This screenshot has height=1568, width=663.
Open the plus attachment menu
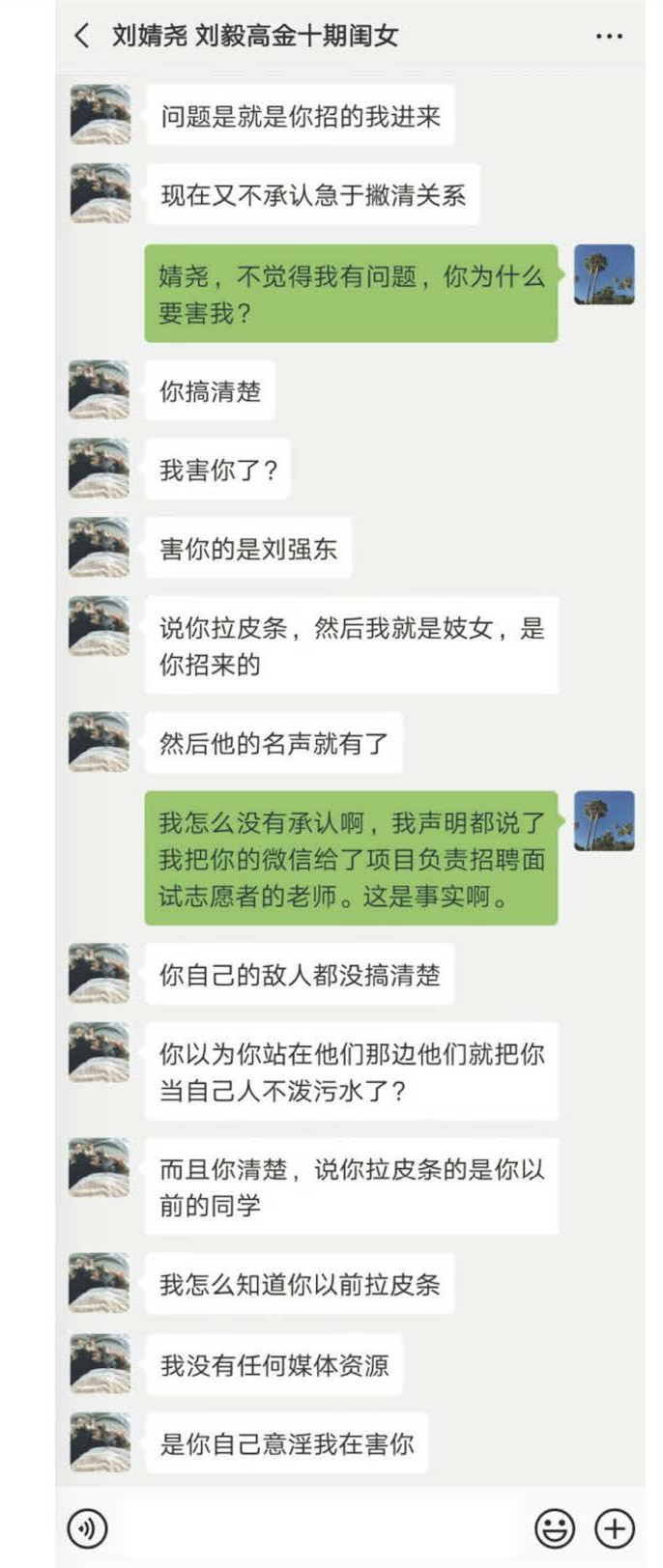click(614, 1528)
